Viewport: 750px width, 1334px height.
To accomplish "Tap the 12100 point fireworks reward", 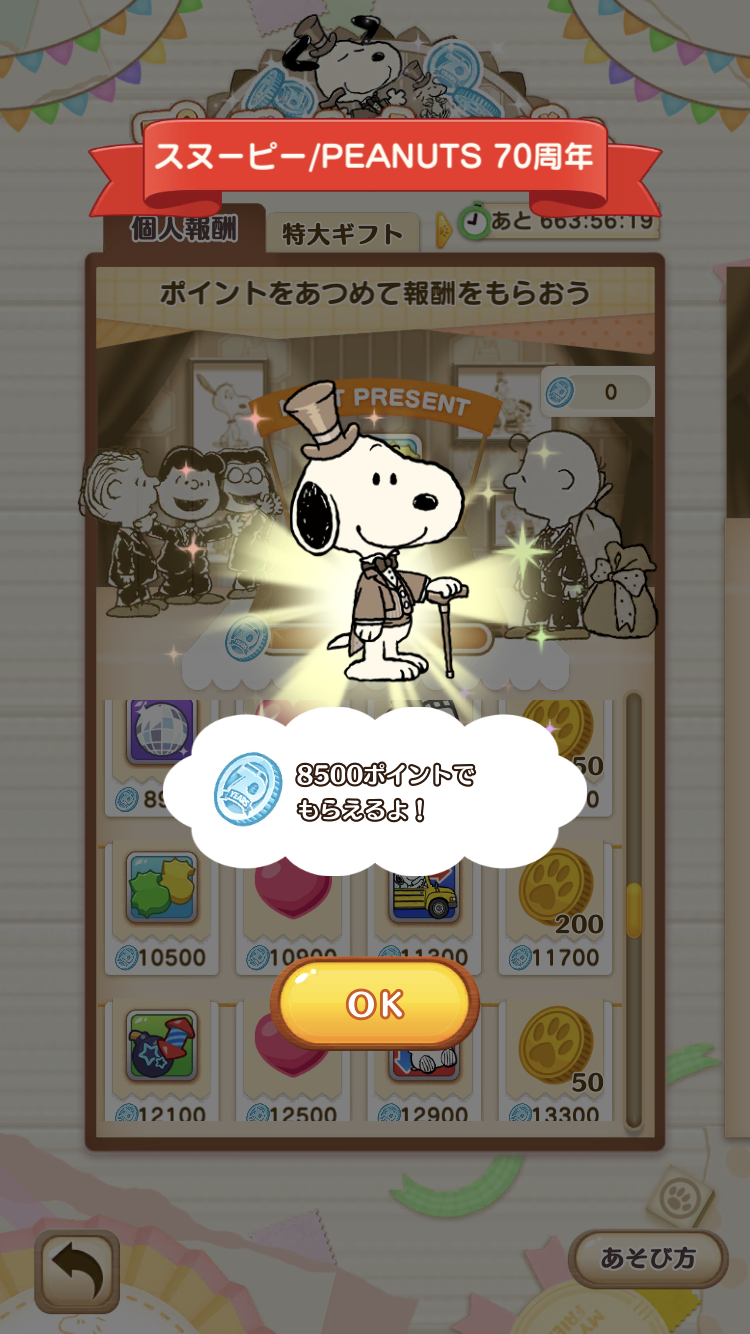I will coord(162,1062).
